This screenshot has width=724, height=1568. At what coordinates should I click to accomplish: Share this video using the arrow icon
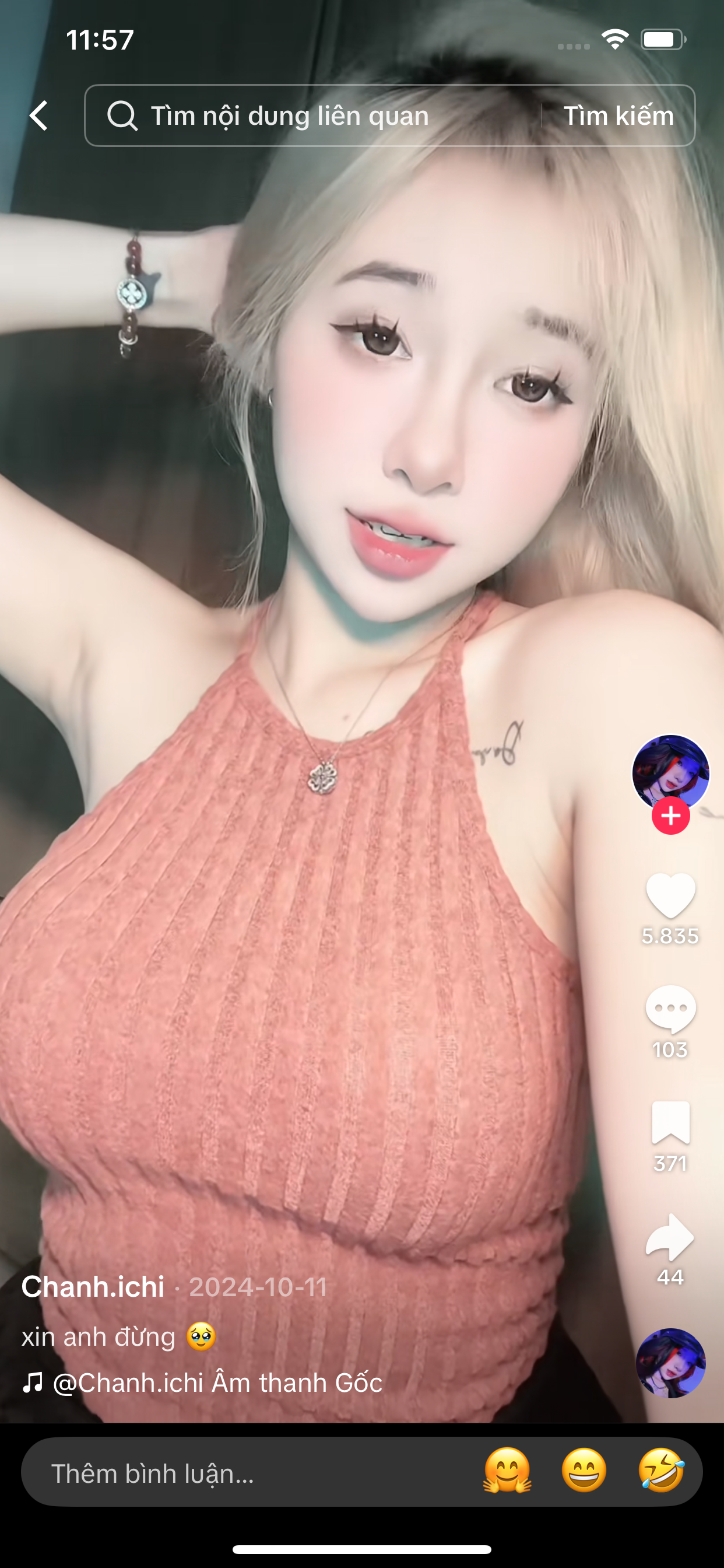click(670, 1237)
